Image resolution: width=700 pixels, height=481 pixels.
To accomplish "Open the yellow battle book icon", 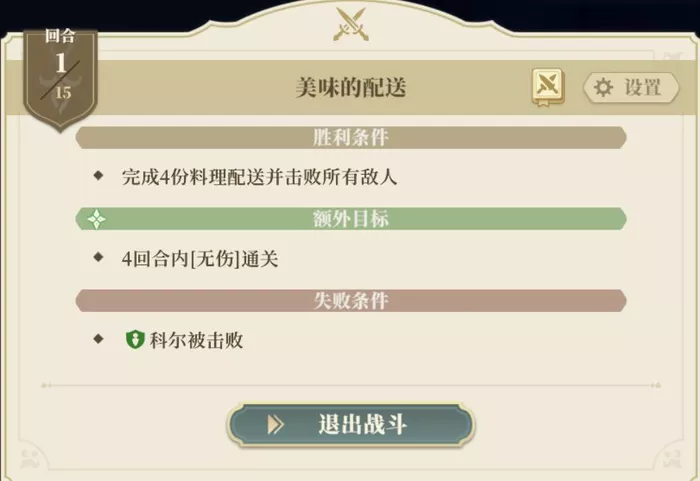I will pos(549,88).
